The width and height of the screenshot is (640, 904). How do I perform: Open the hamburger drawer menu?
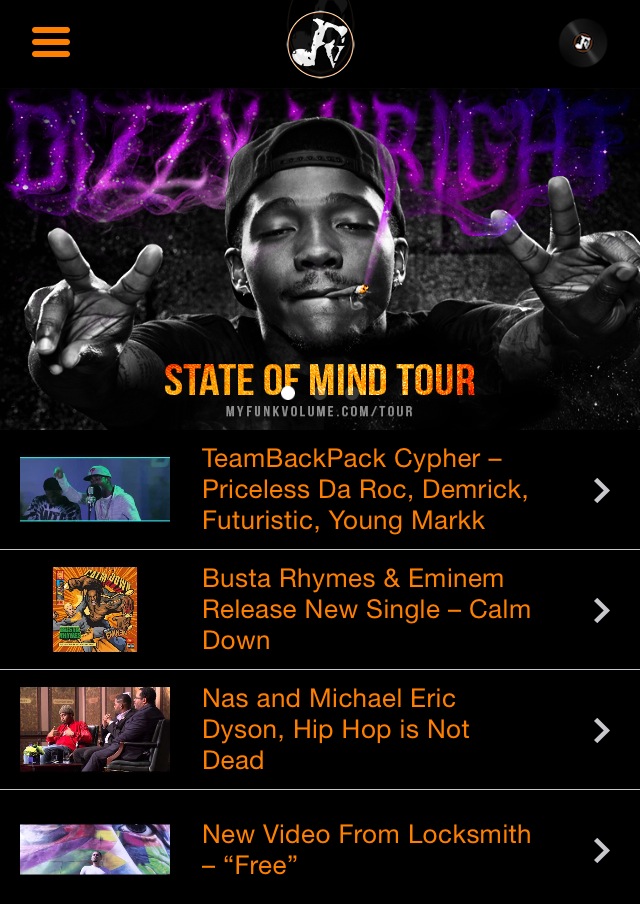50,42
